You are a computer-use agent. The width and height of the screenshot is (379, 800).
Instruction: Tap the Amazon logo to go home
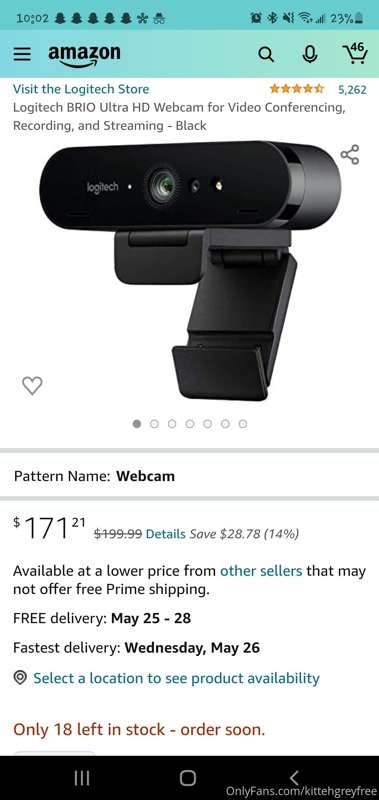(x=85, y=55)
